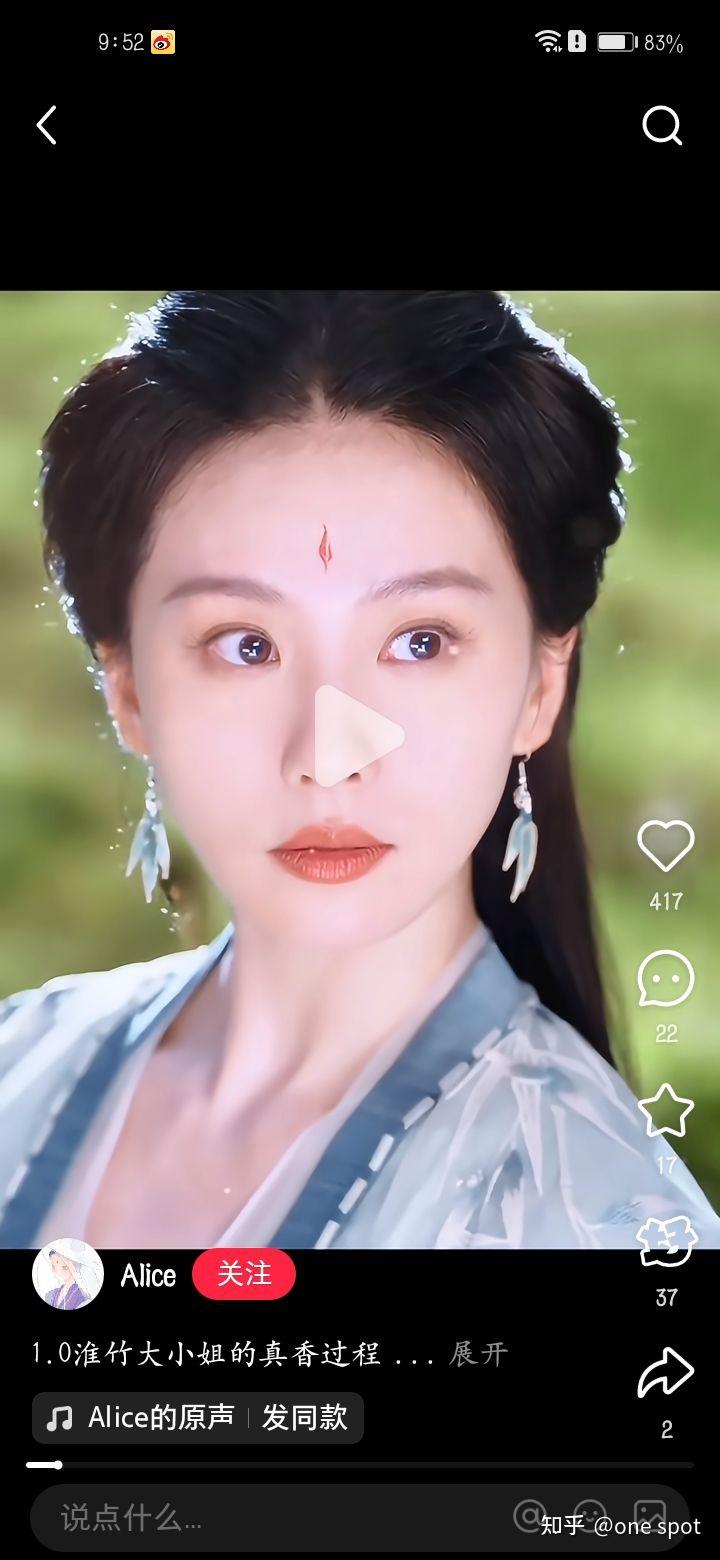
Task: Open Alice的原声 sound page
Action: [145, 1418]
